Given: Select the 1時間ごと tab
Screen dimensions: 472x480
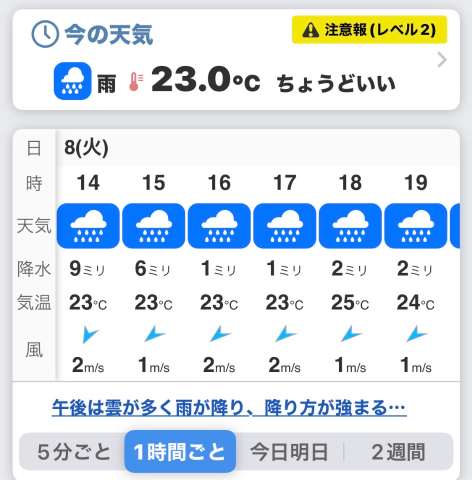Looking at the screenshot, I should pyautogui.click(x=180, y=452).
